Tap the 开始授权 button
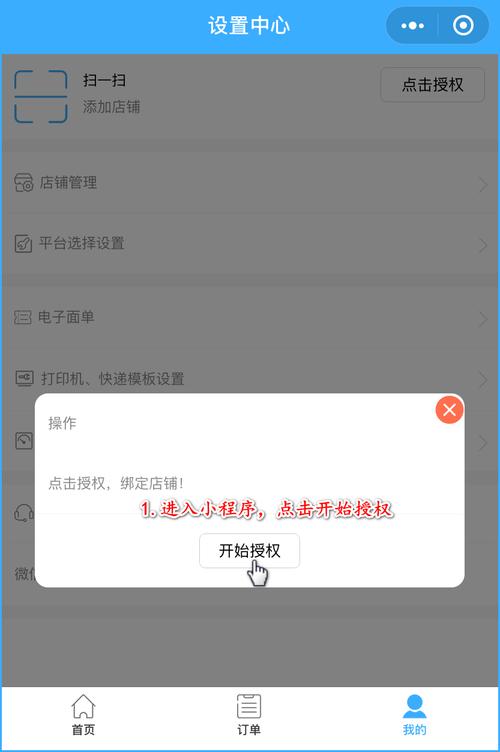This screenshot has width=500, height=752. click(249, 551)
